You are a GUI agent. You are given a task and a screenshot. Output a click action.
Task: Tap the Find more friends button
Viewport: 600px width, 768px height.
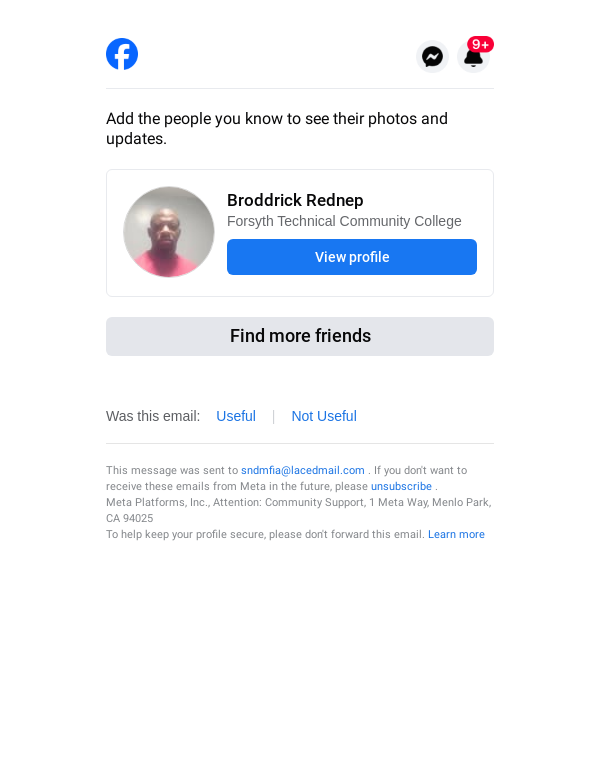tap(300, 336)
